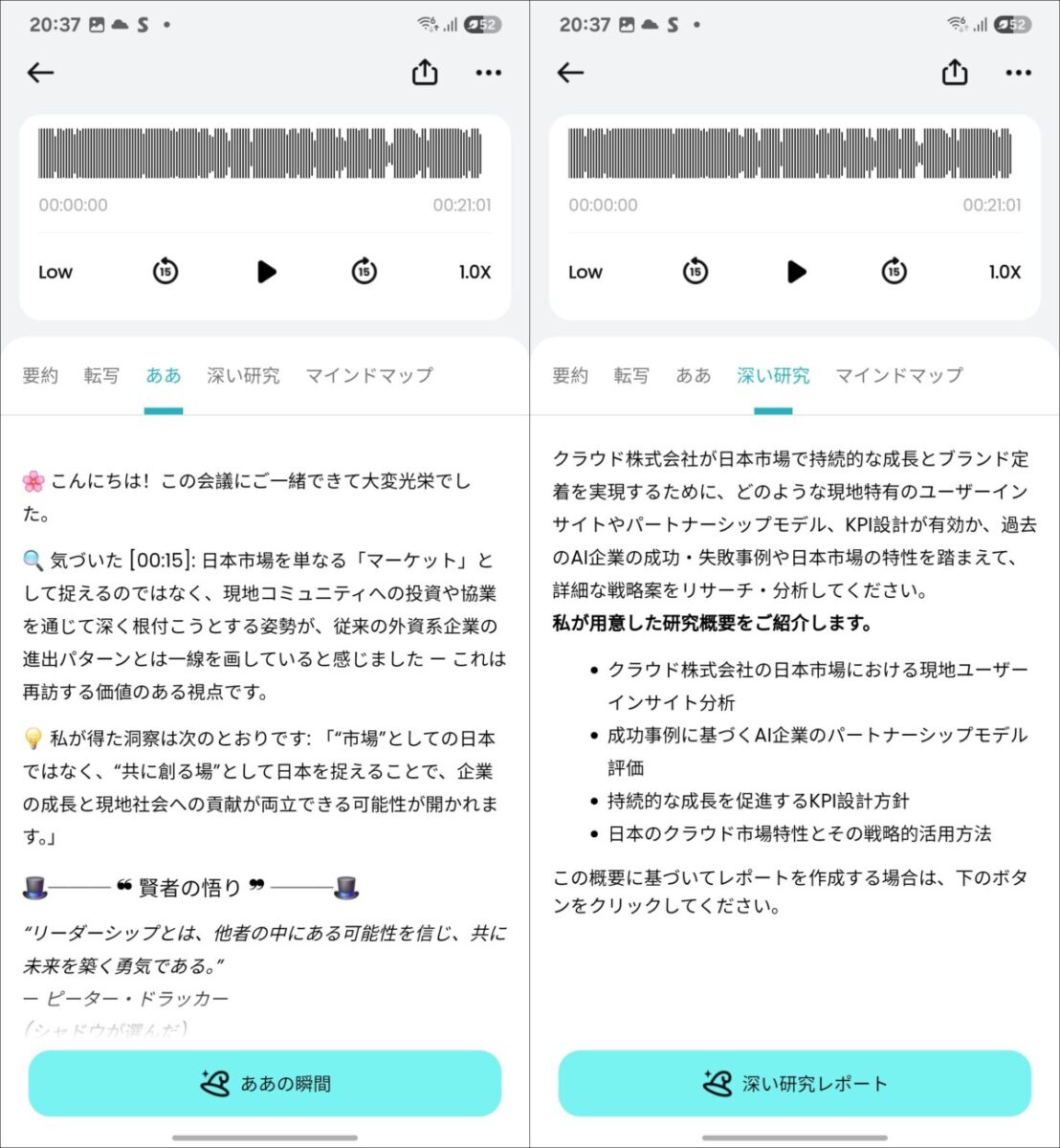
Task: Generate the 深い研究レポート report
Action: [794, 1083]
